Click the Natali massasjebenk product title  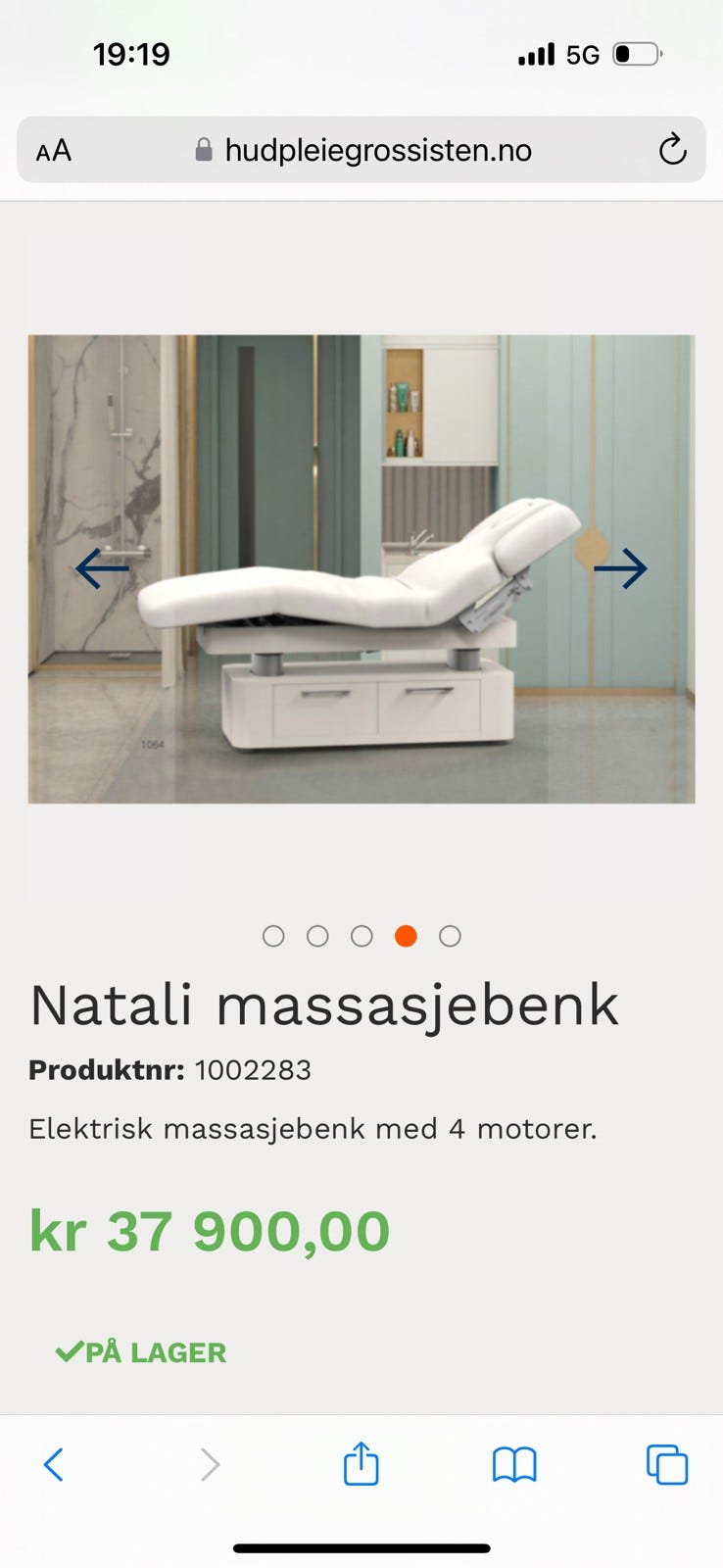[323, 1002]
